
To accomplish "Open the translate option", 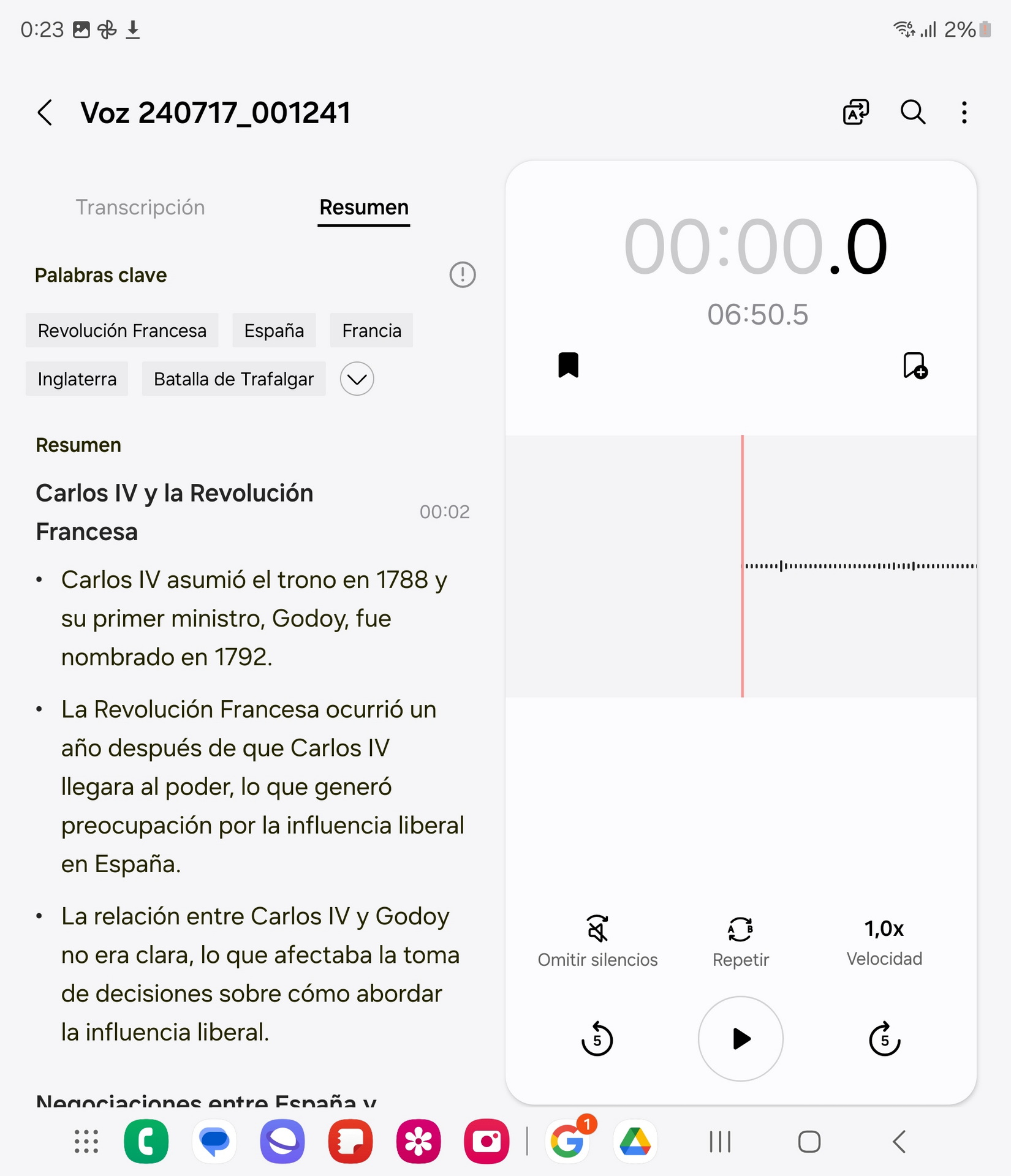I will pos(855,112).
